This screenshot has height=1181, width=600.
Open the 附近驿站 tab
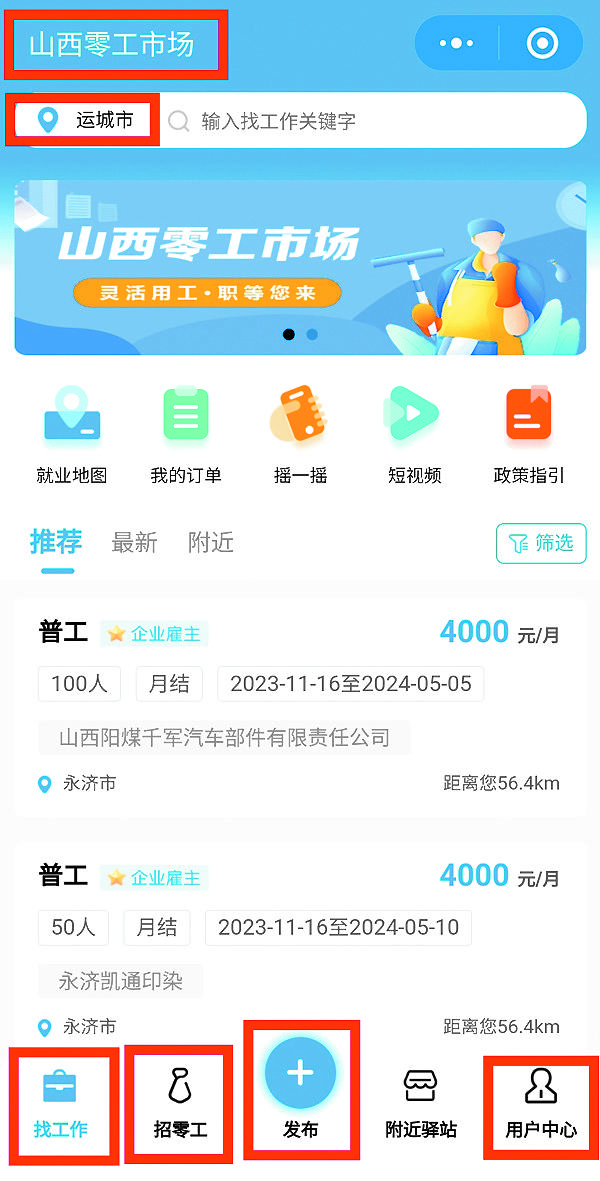[421, 1104]
